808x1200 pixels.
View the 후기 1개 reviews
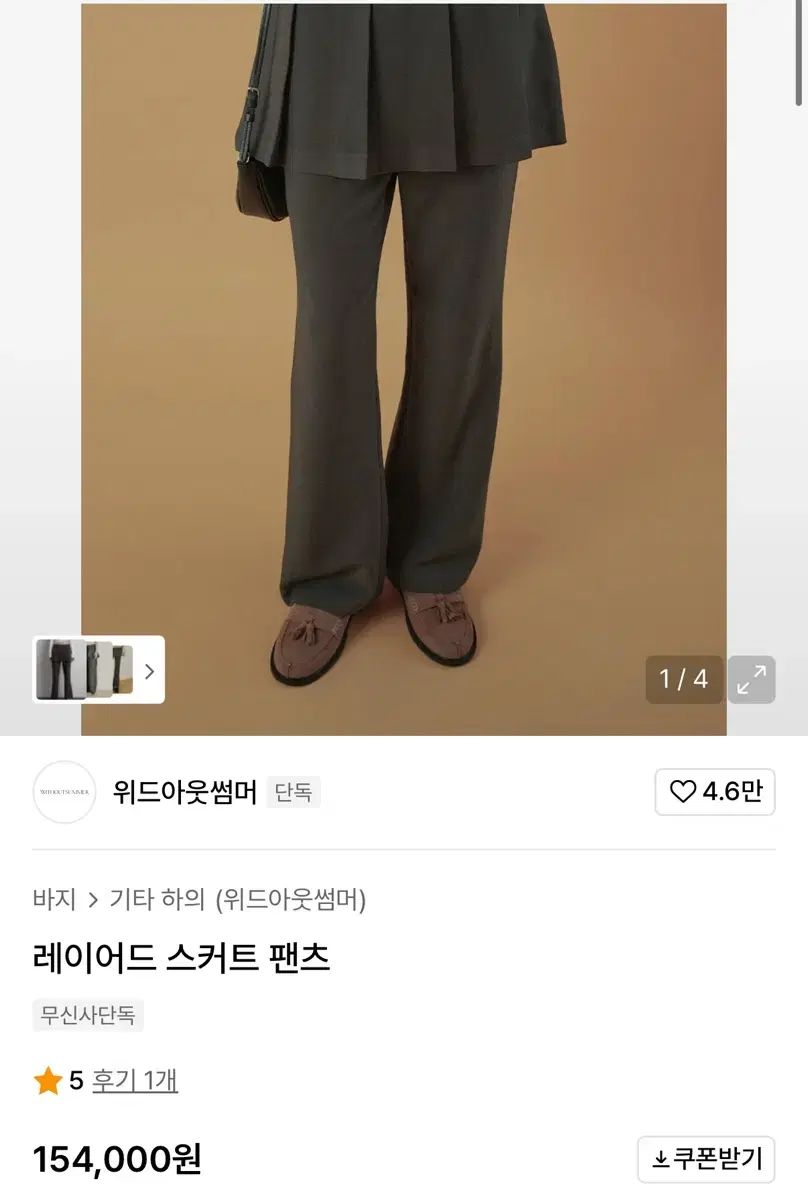[x=134, y=1080]
